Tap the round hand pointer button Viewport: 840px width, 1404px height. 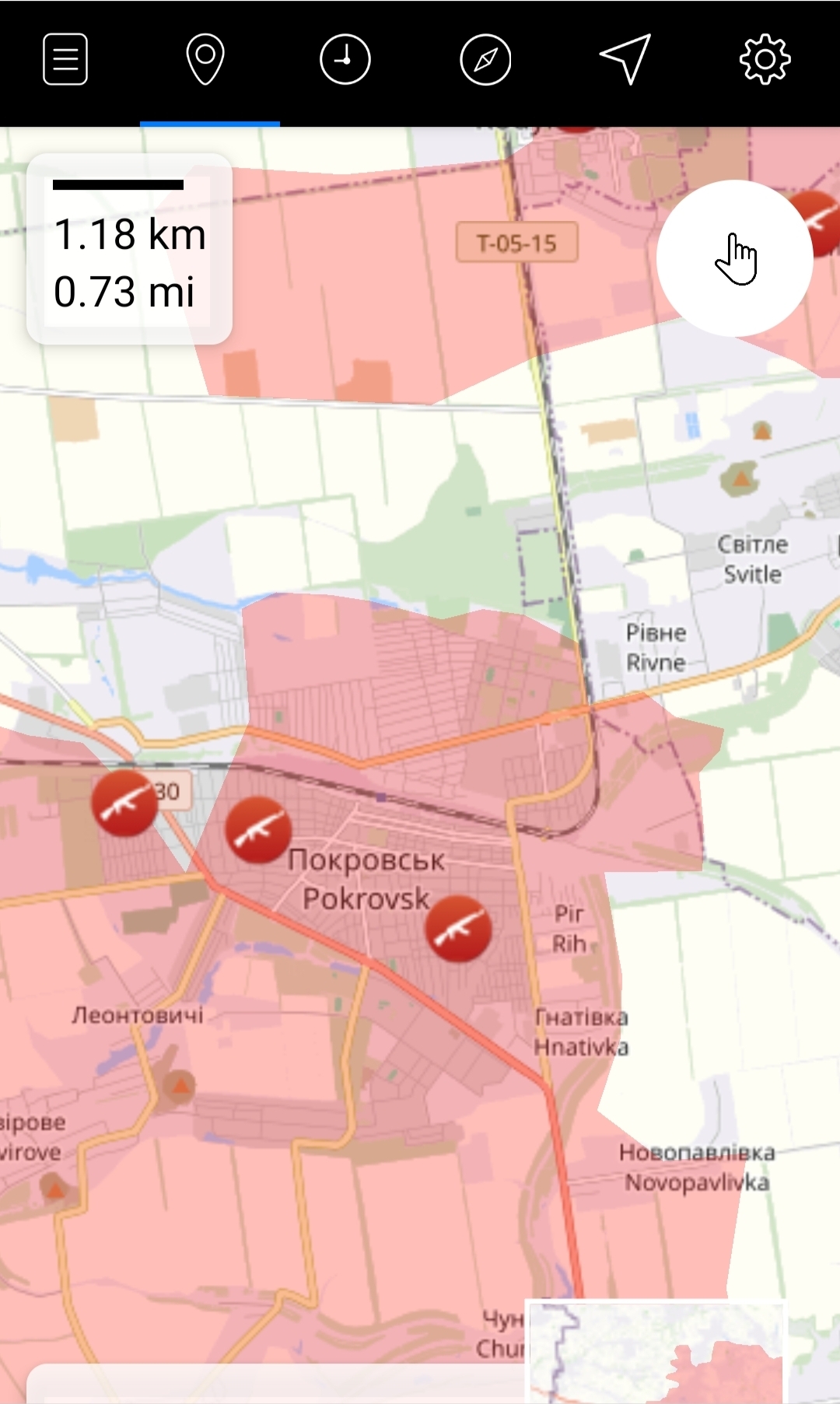coord(735,258)
